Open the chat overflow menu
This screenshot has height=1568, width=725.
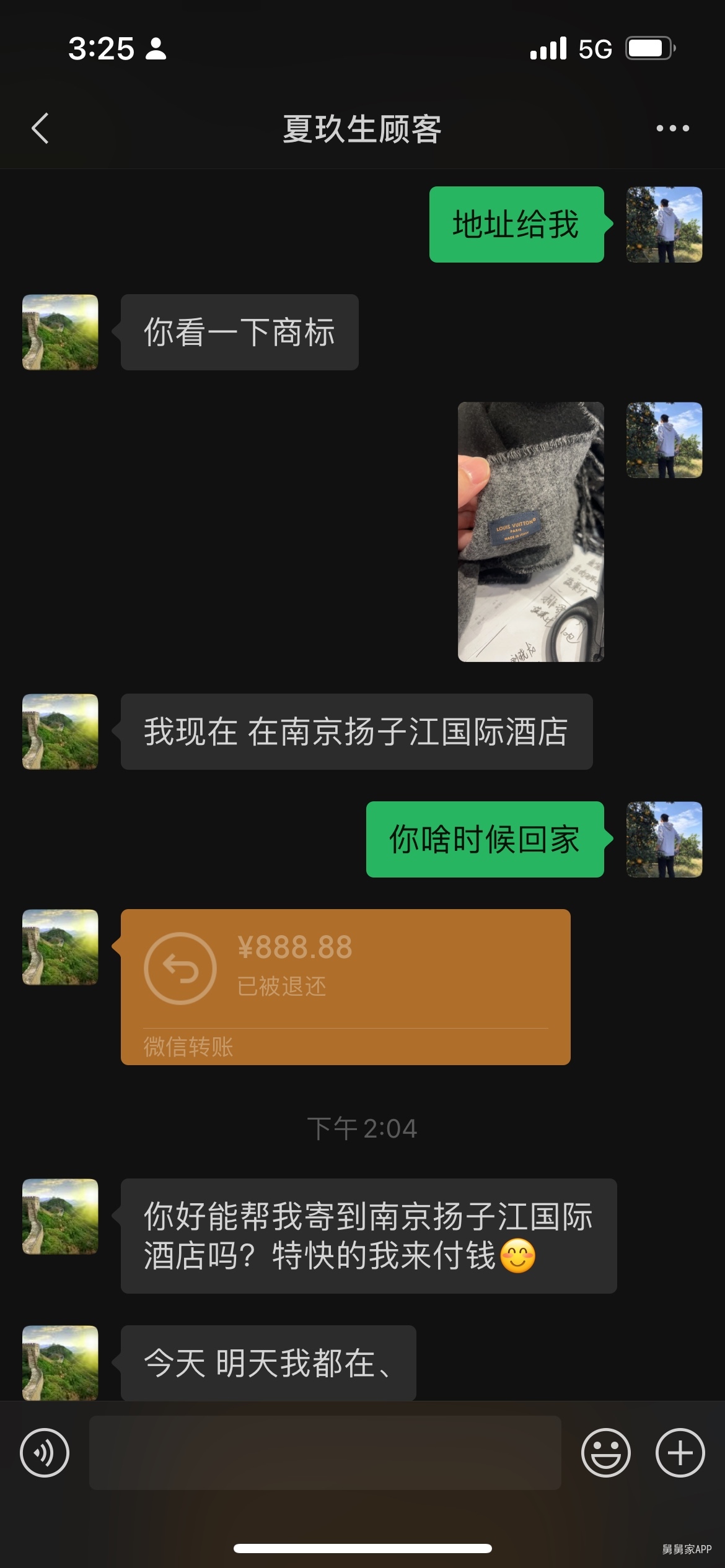pyautogui.click(x=672, y=129)
